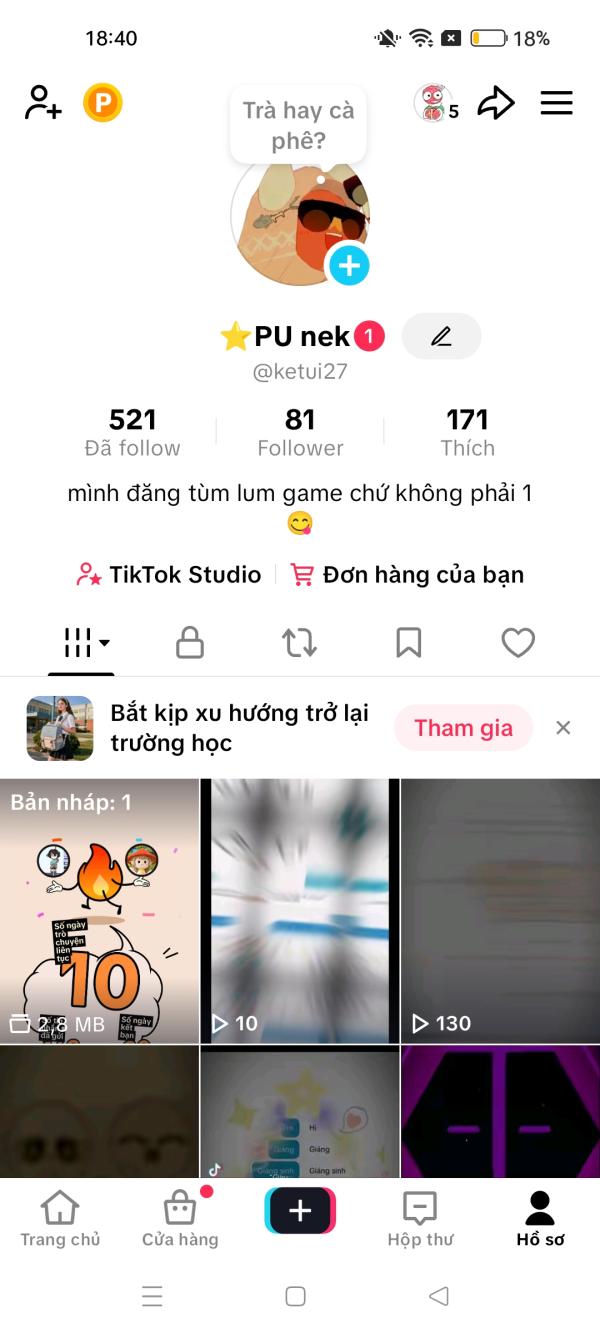This screenshot has height=1333, width=600.
Task: Open the Bản nháp: 1 drafts tile
Action: pos(99,911)
